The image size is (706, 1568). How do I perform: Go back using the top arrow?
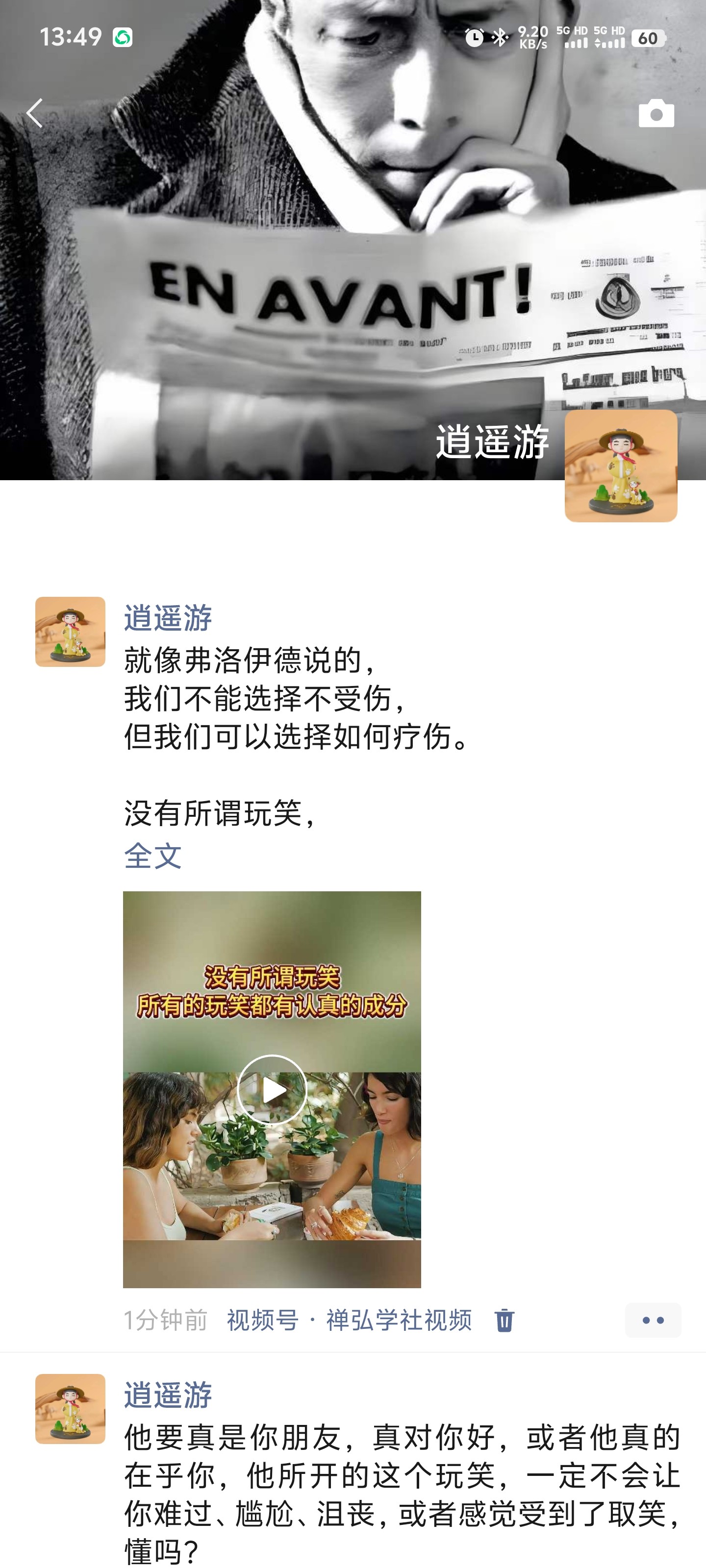pyautogui.click(x=35, y=114)
